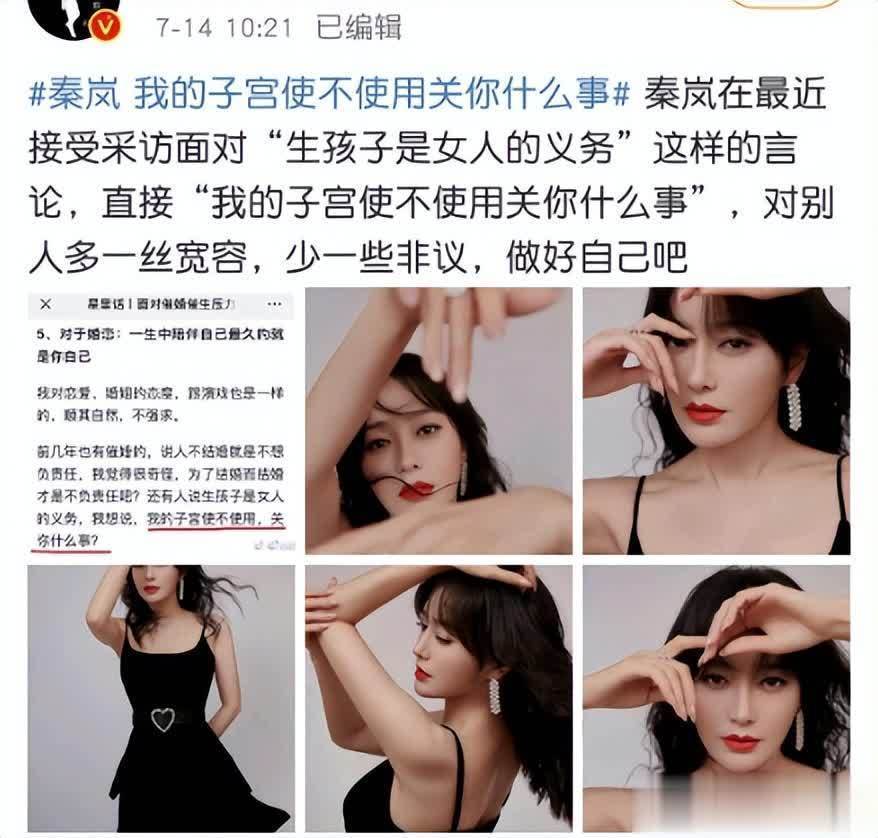The width and height of the screenshot is (878, 838).
Task: View photo with hand touching forehead and earring
Action: coord(716,420)
